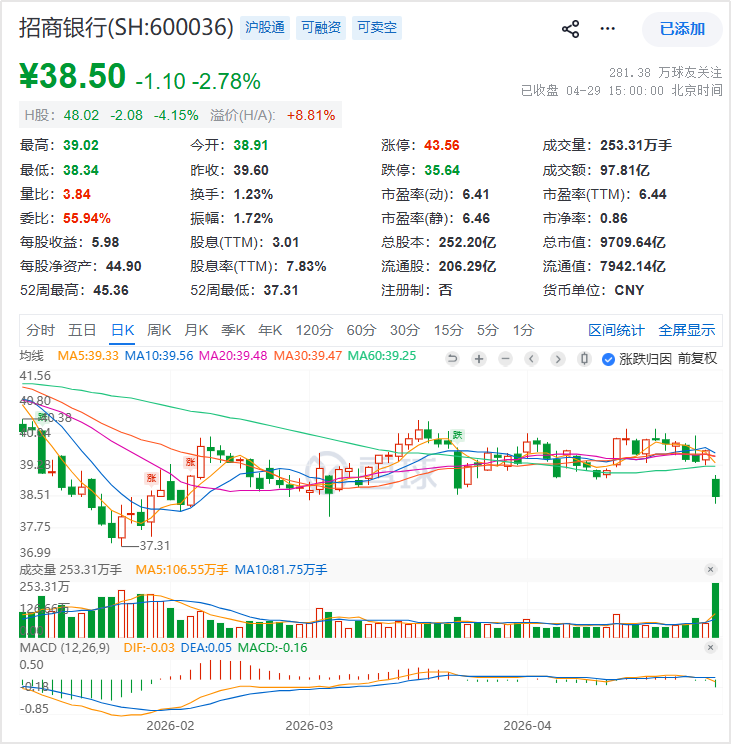Switch to the 五日 chart tab

(x=82, y=330)
